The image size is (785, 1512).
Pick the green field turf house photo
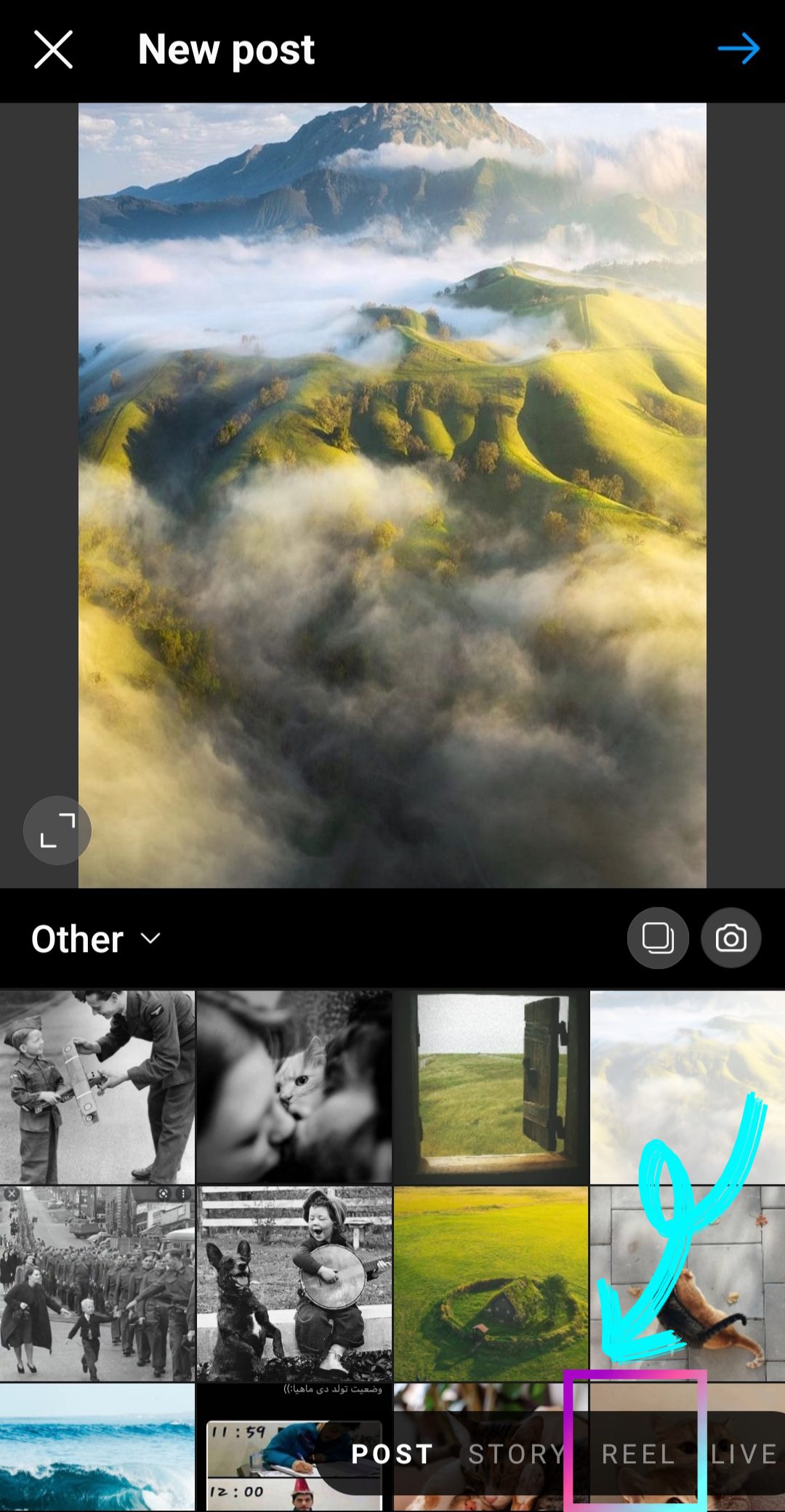(x=491, y=1284)
